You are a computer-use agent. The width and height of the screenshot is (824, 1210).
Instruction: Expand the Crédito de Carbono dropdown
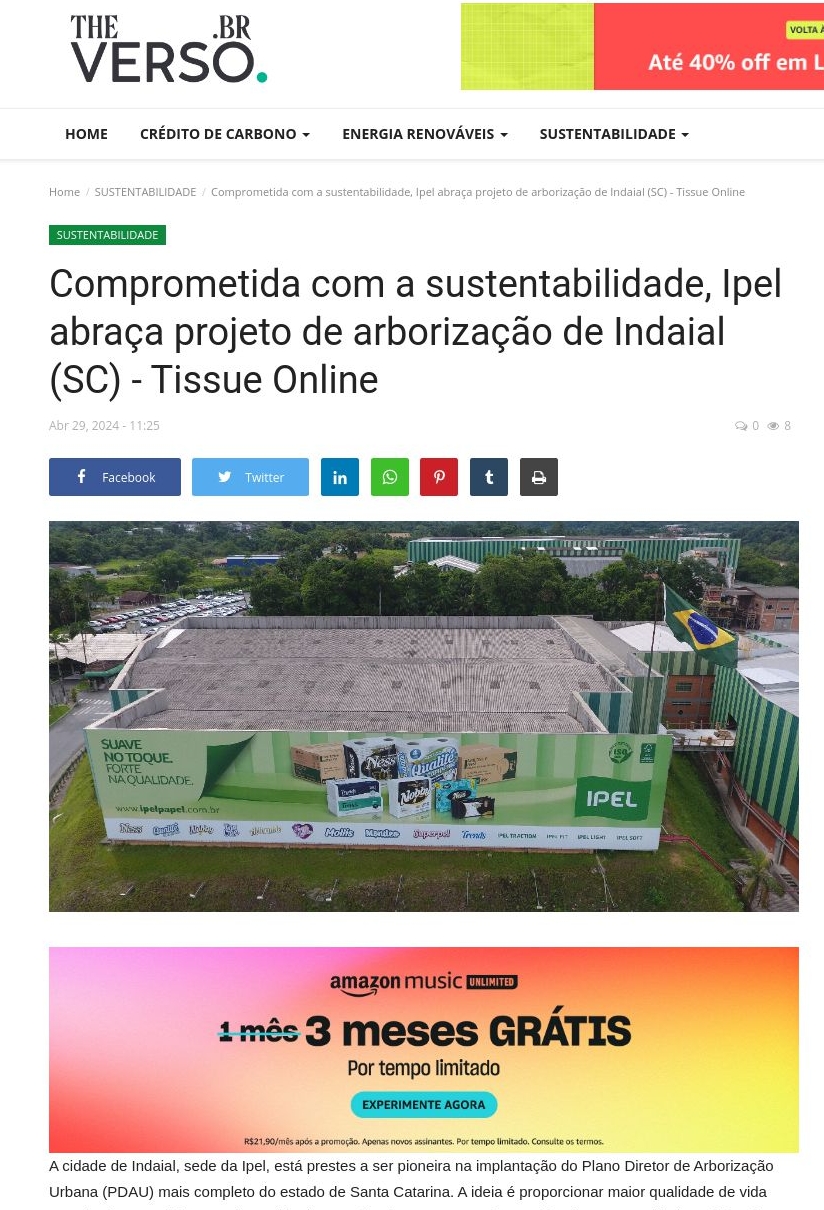[224, 134]
